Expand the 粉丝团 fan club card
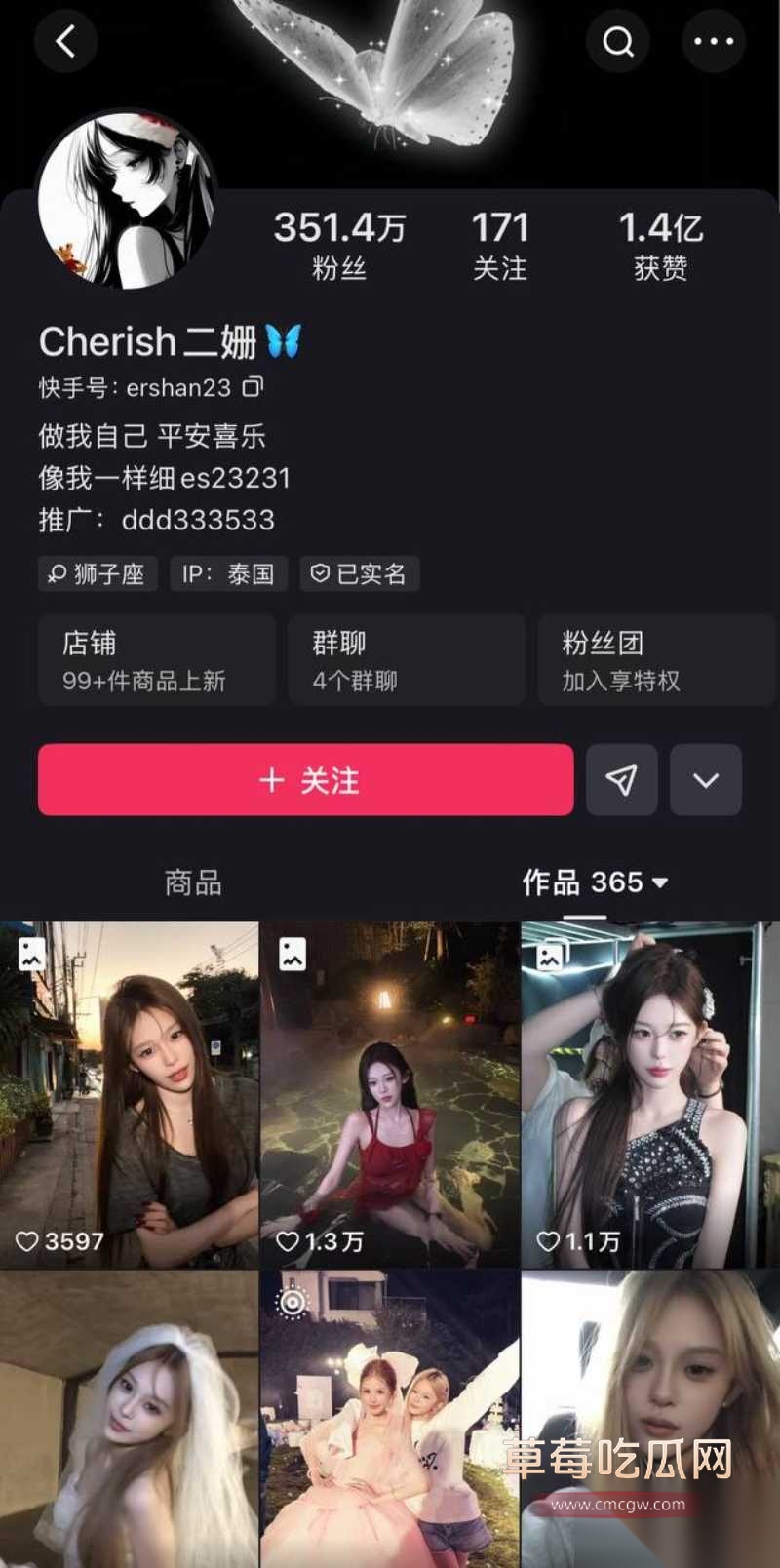This screenshot has width=780, height=1568. coord(656,660)
